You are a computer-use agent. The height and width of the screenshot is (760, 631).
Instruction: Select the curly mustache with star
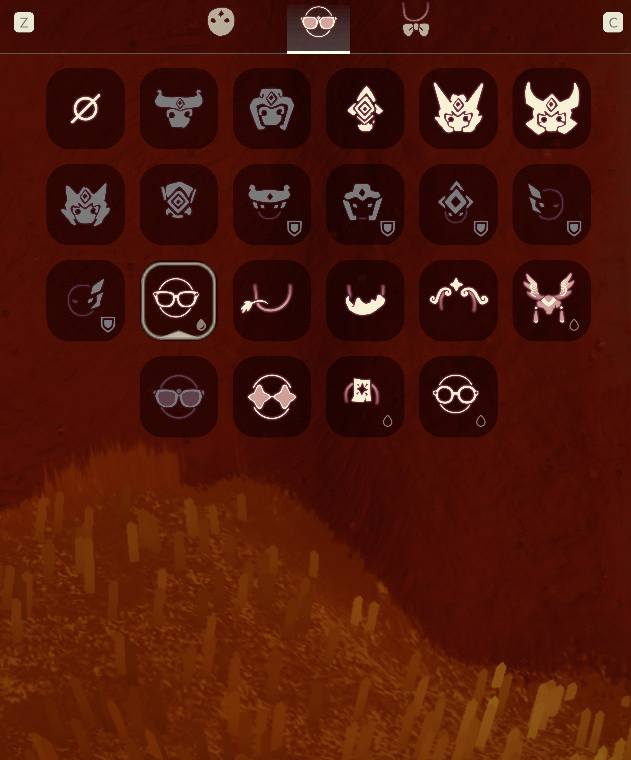pyautogui.click(x=458, y=300)
